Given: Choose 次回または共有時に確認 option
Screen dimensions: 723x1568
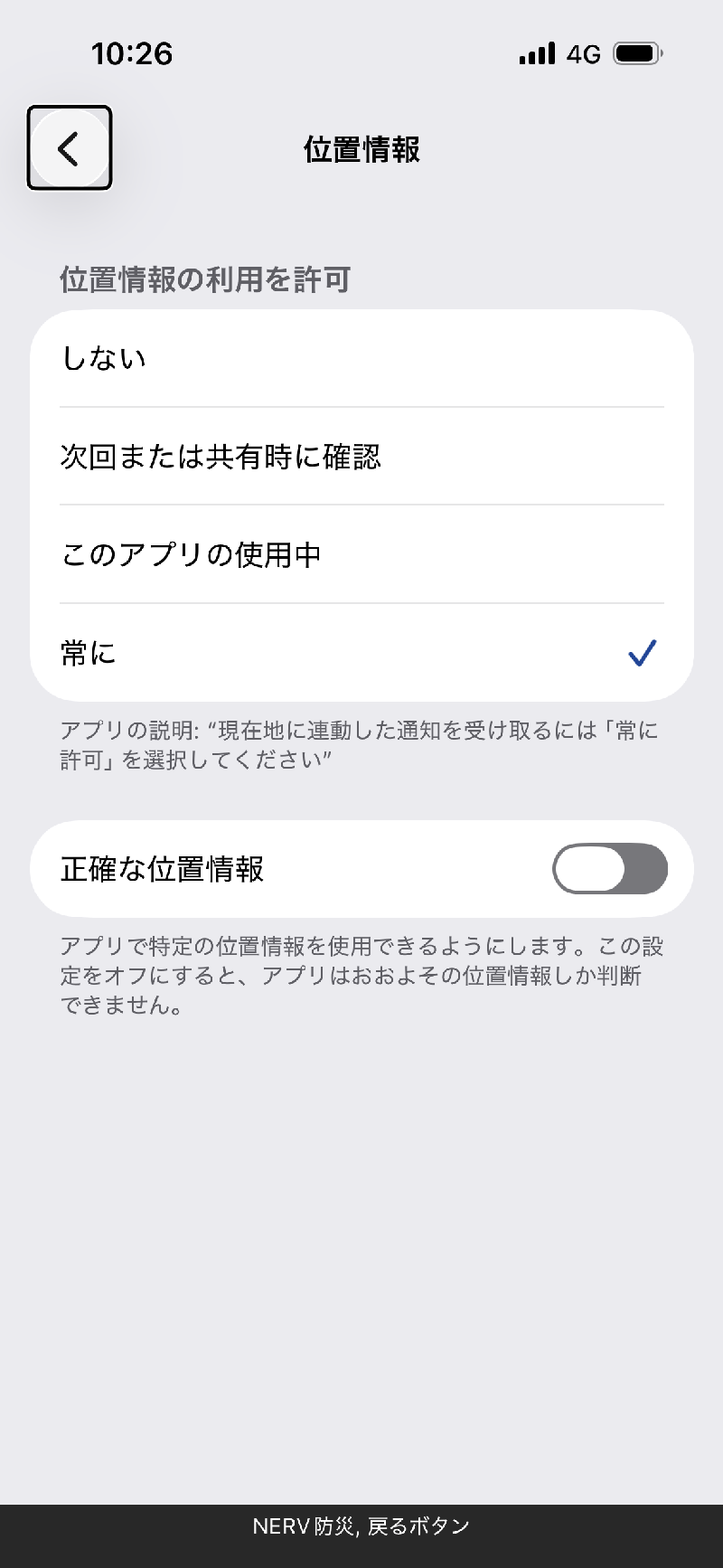Looking at the screenshot, I should coord(361,457).
